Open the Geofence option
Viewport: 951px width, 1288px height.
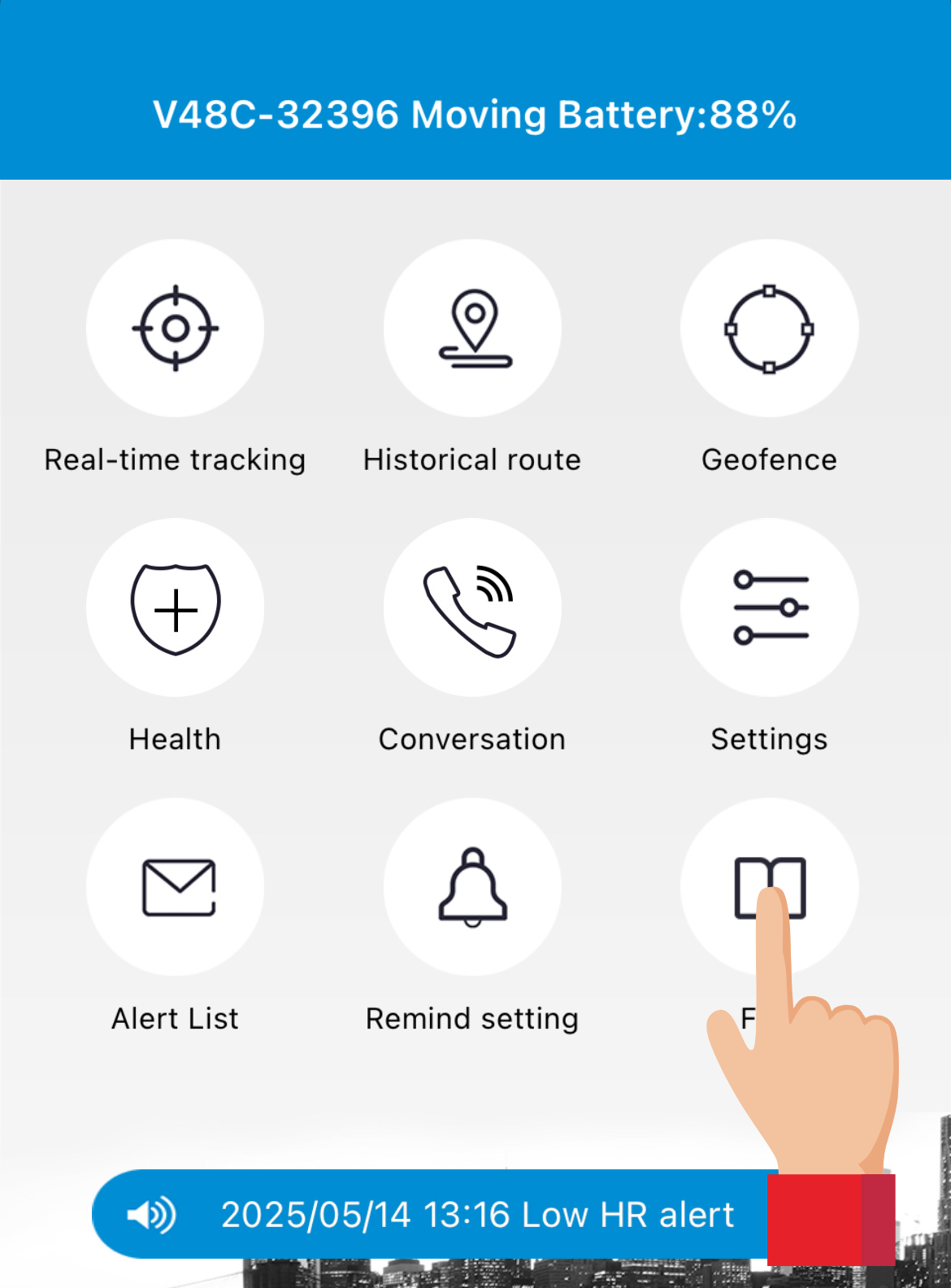coord(769,329)
